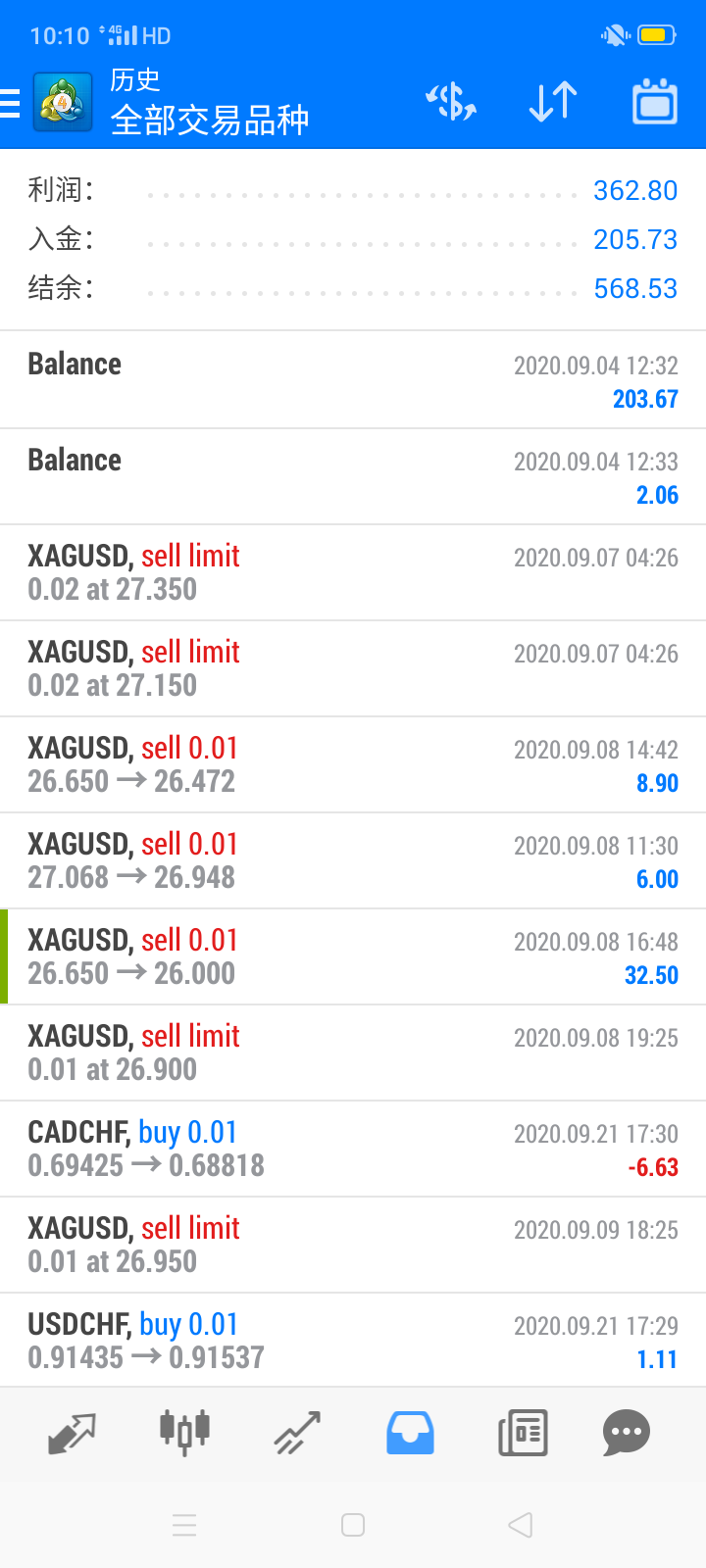This screenshot has width=706, height=1568.
Task: Switch to the Trade tab
Action: (297, 1433)
